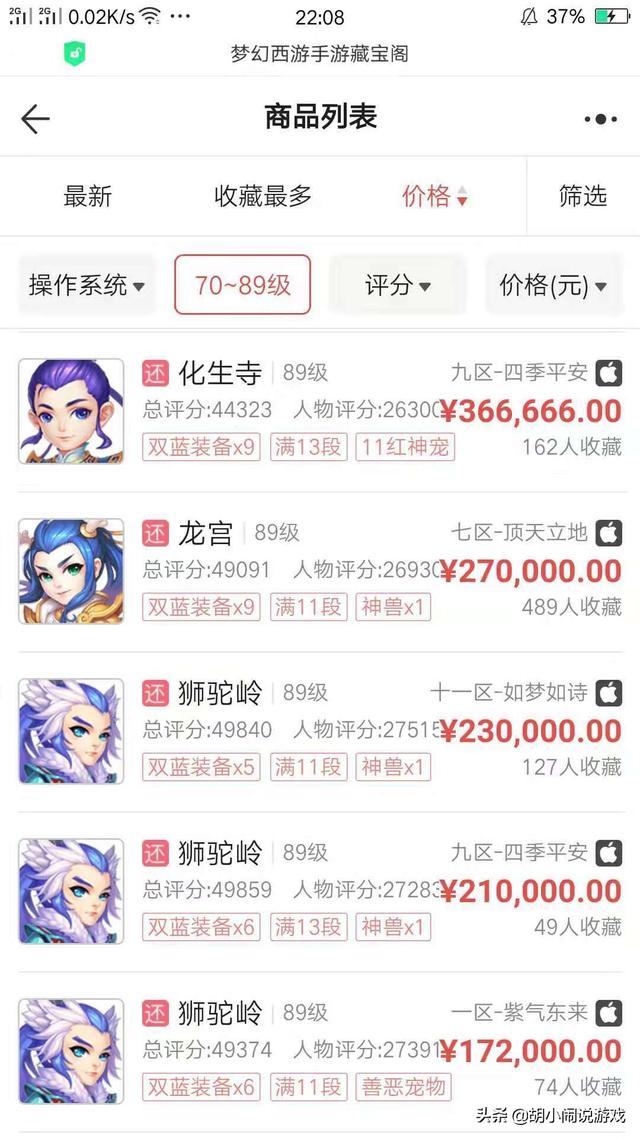Image resolution: width=640 pixels, height=1138 pixels.
Task: Open the 龙宫 listing priced ¥270,000.00
Action: [x=320, y=571]
